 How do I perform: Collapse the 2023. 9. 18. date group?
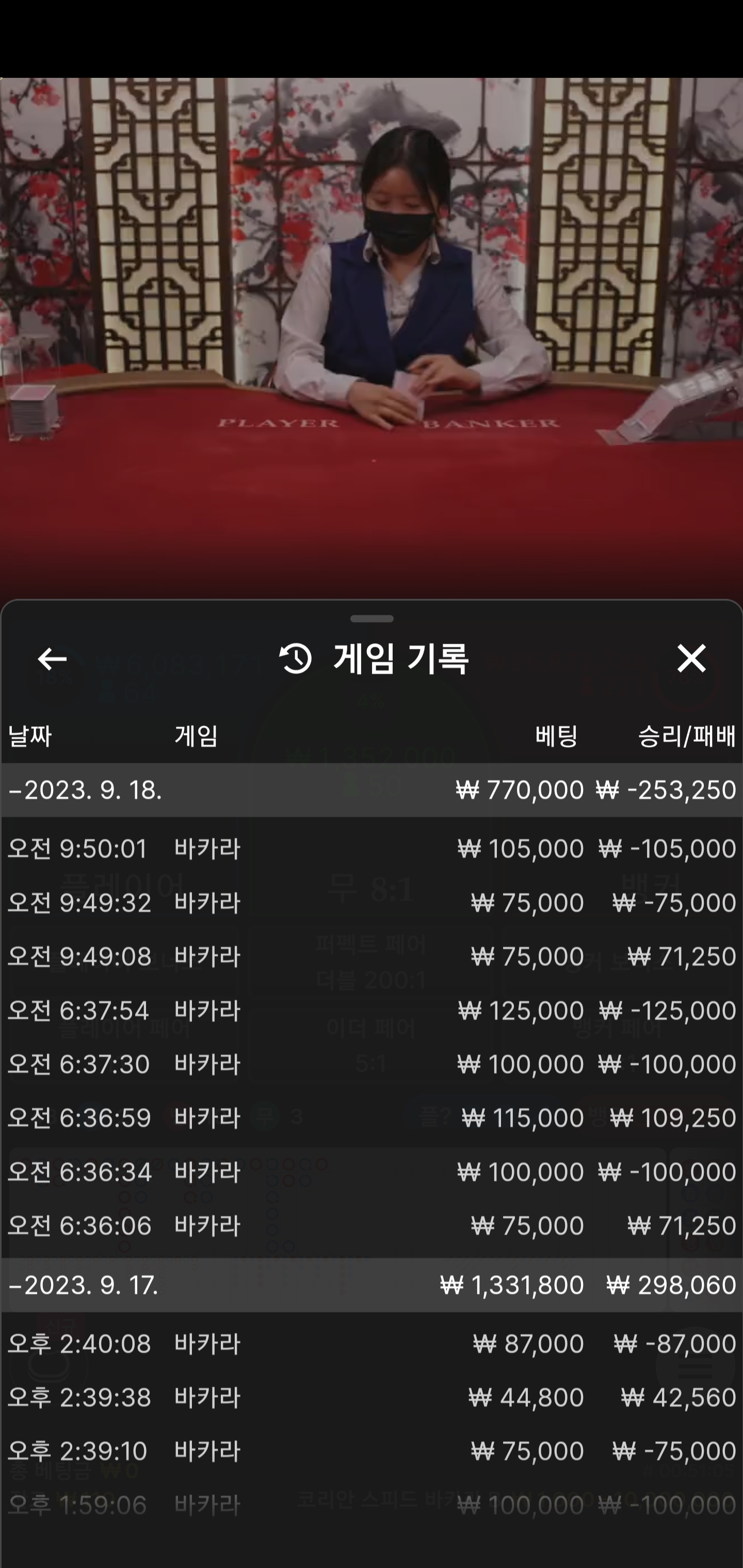[x=372, y=790]
